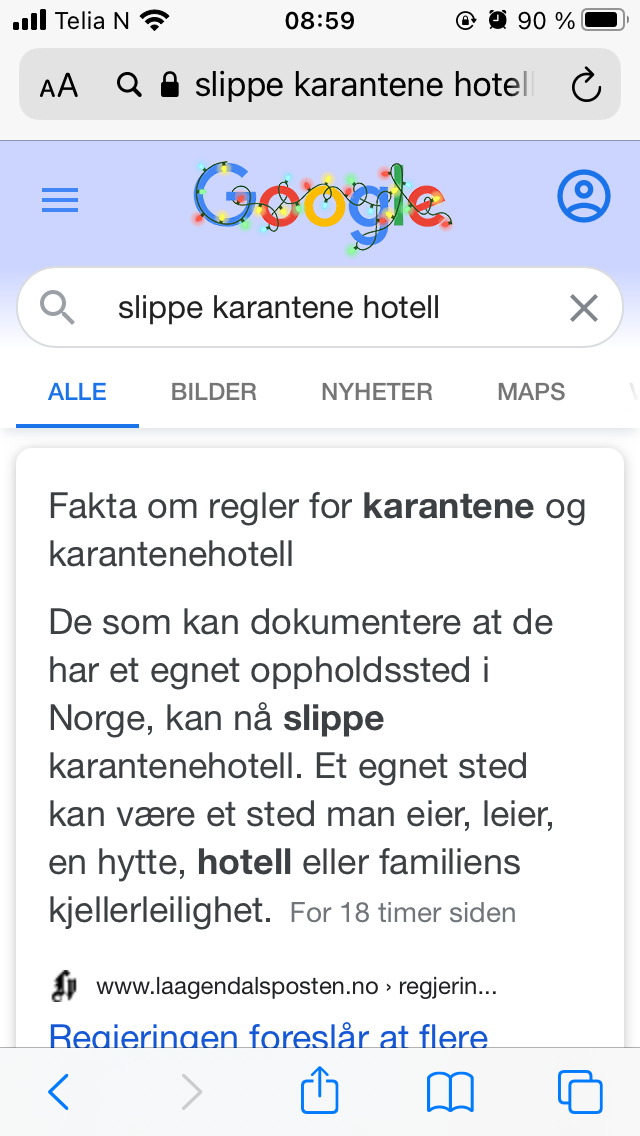This screenshot has height=1136, width=640.
Task: Reload the page in Safari
Action: (x=586, y=85)
